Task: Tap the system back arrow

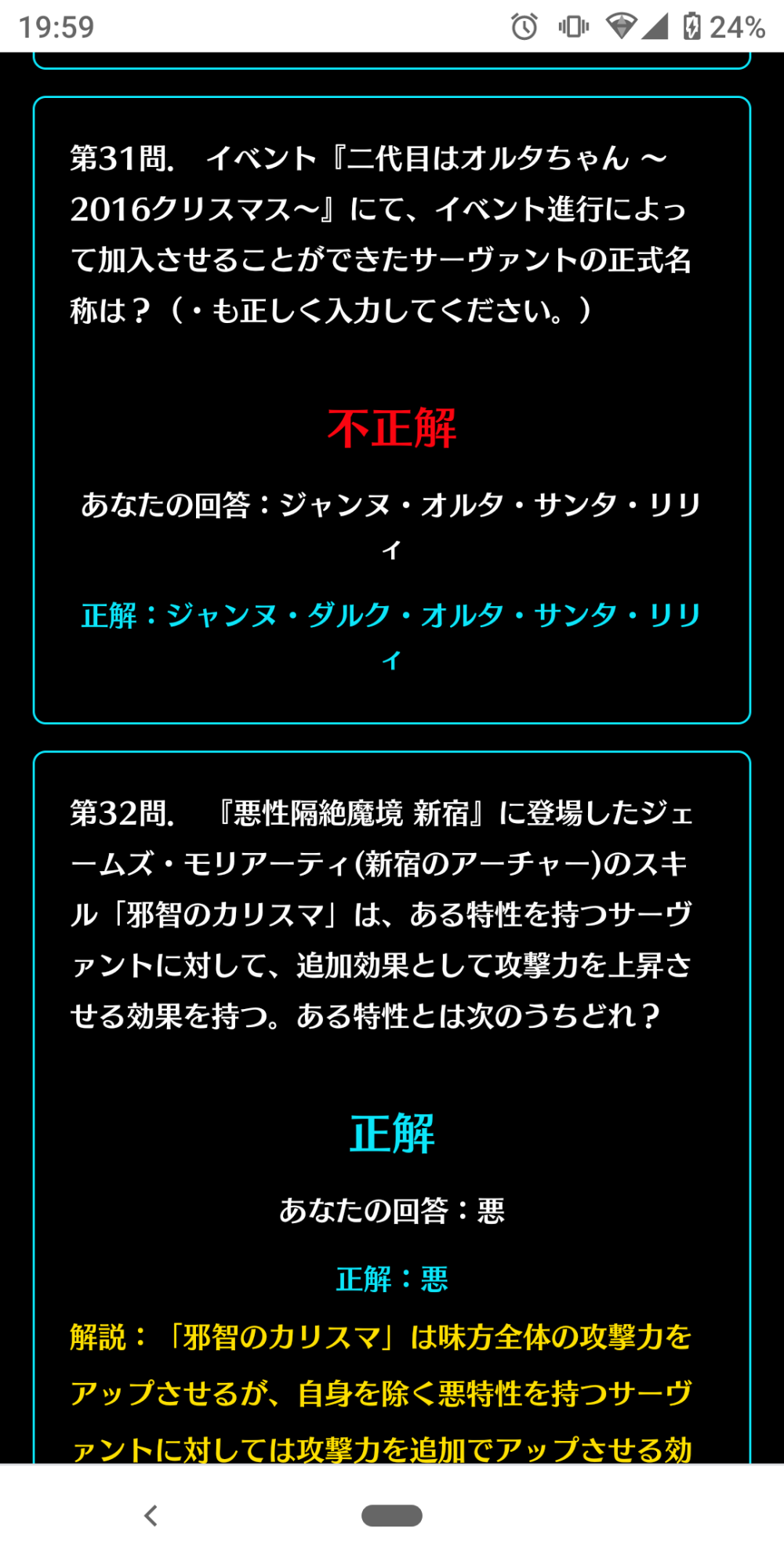Action: (151, 1515)
